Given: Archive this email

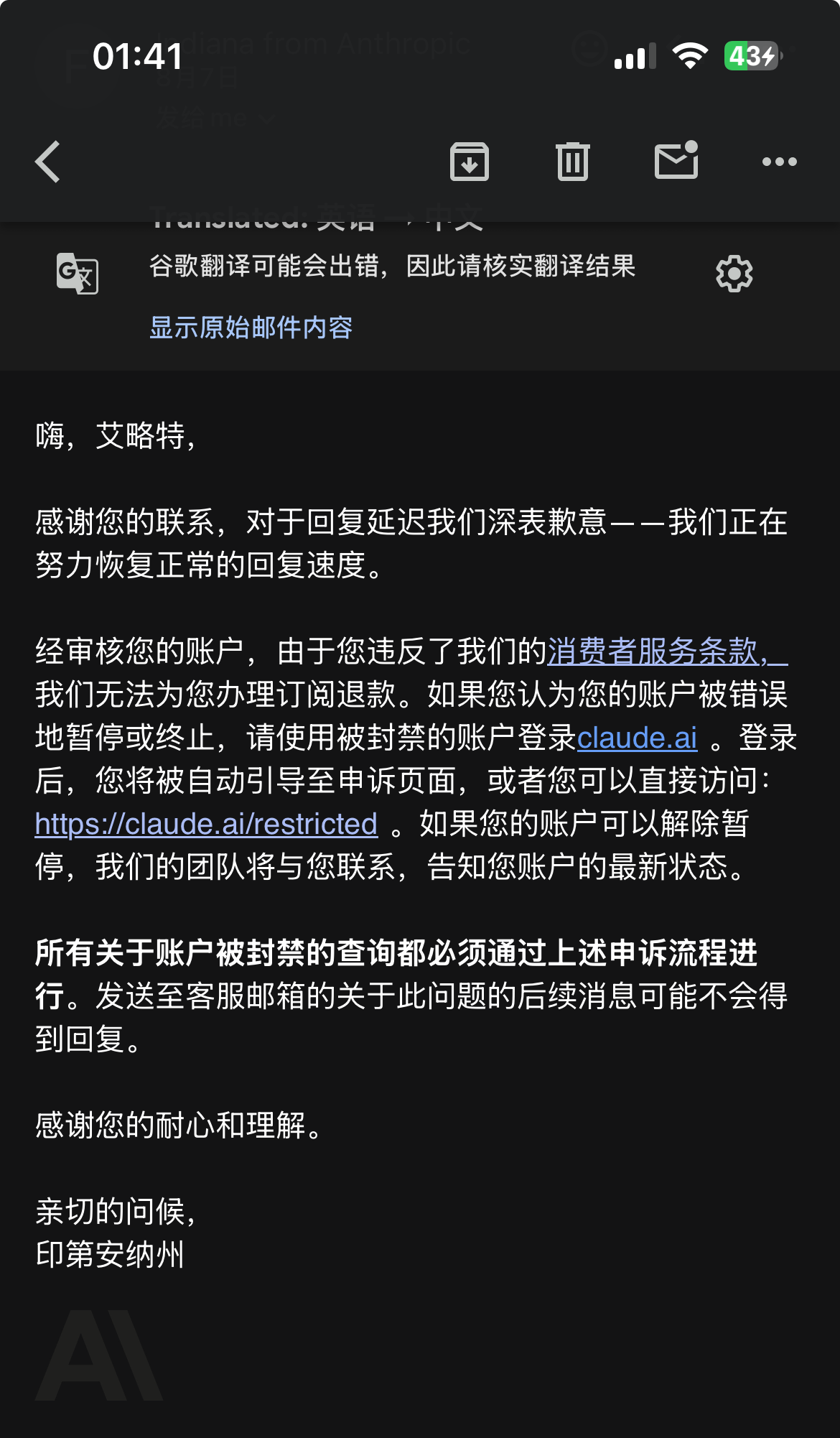Looking at the screenshot, I should [x=470, y=162].
